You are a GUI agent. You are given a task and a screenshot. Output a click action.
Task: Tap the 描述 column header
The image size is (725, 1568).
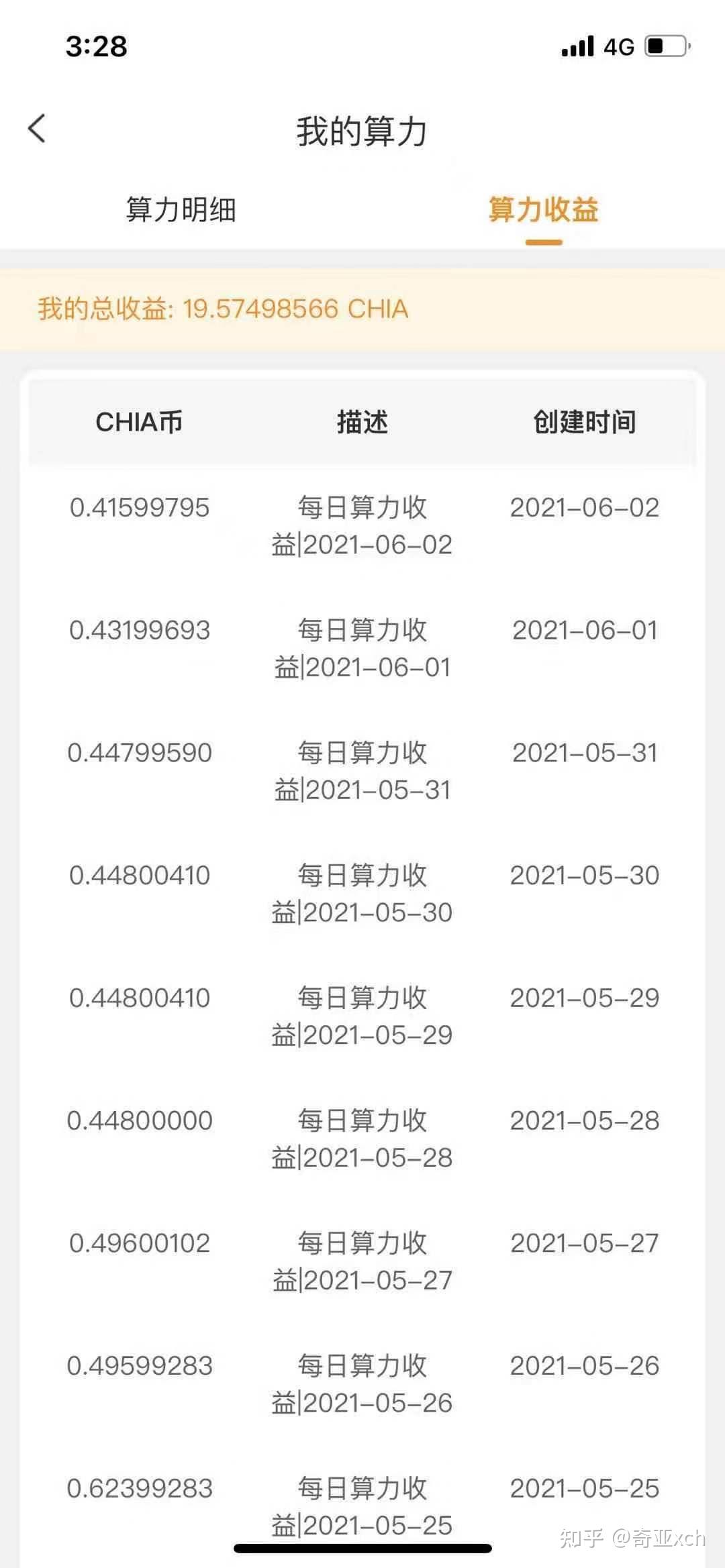click(x=362, y=421)
